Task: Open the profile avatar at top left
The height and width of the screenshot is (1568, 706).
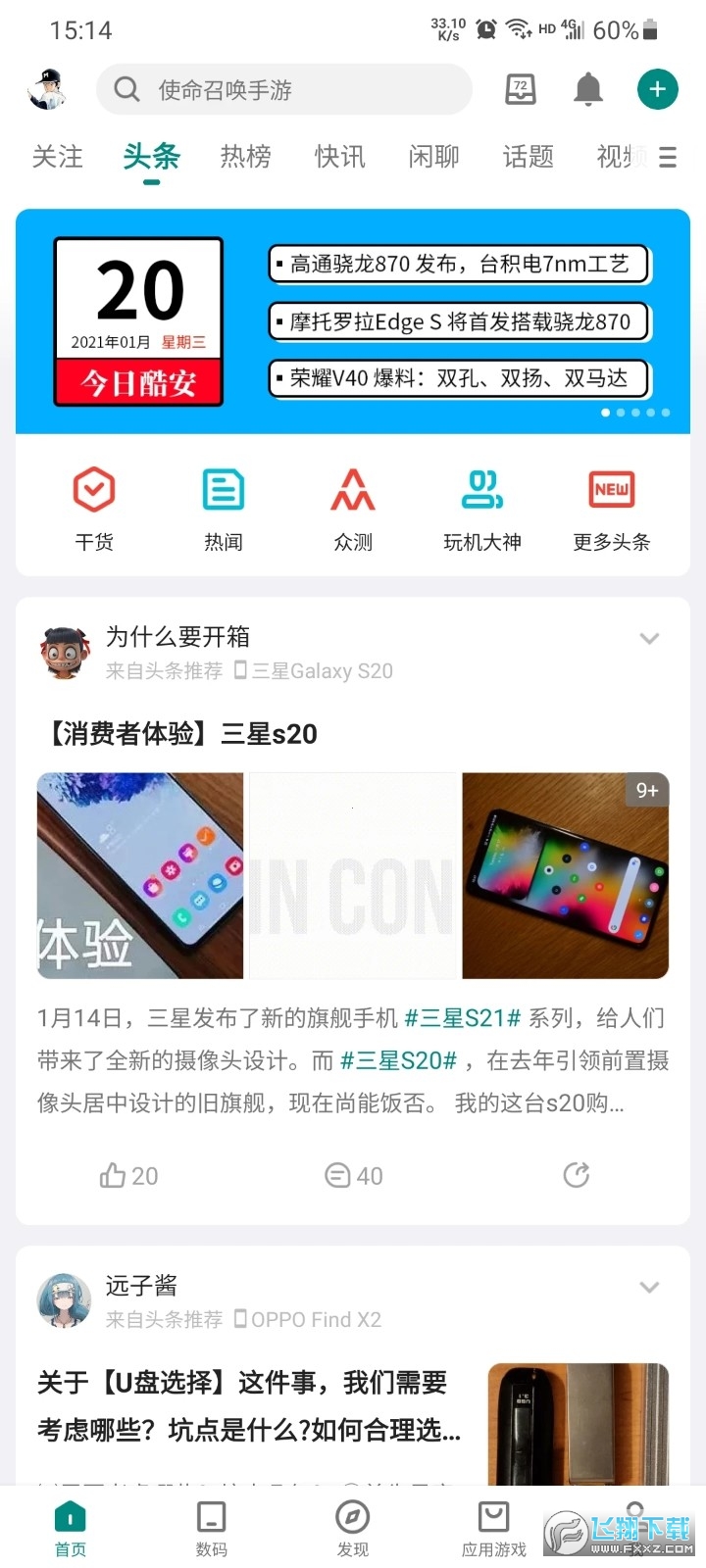Action: (x=46, y=89)
